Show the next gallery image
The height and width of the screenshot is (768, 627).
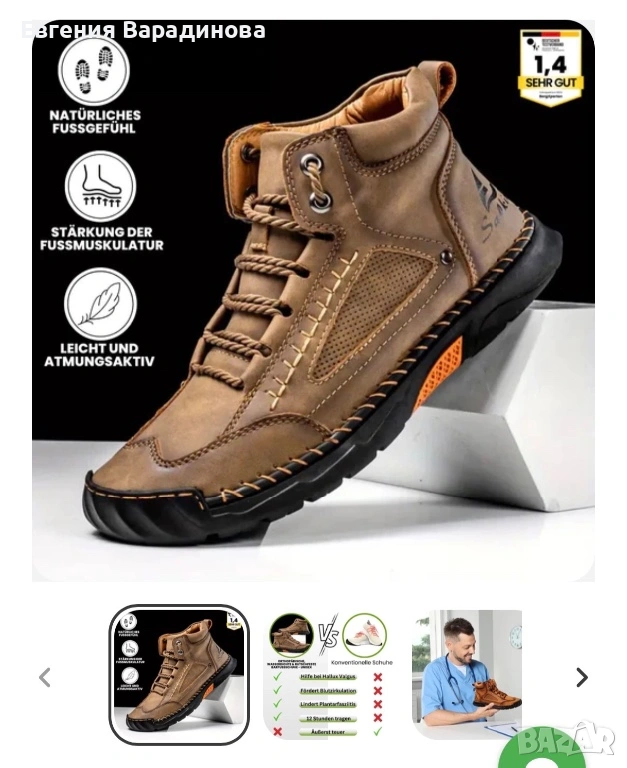click(x=582, y=677)
